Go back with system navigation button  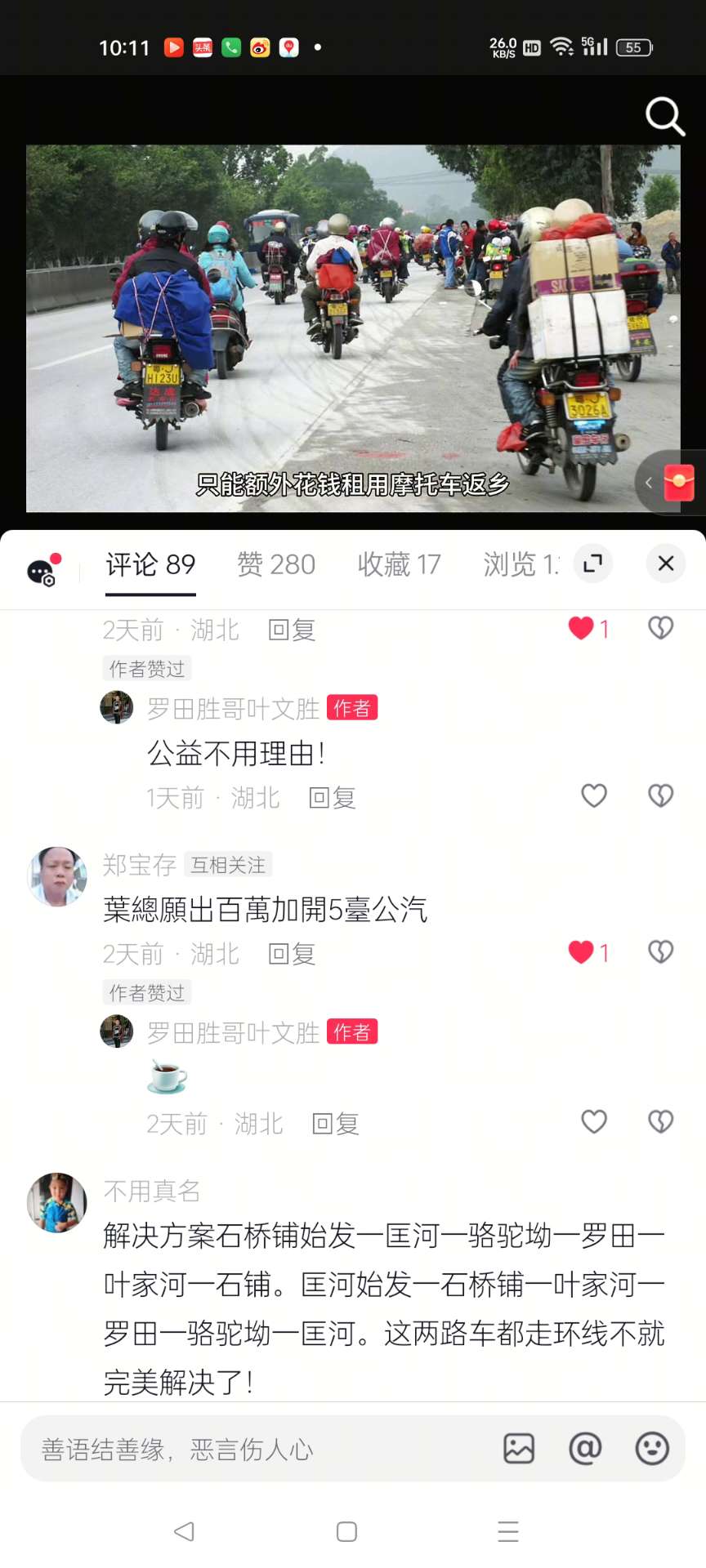tap(185, 1531)
